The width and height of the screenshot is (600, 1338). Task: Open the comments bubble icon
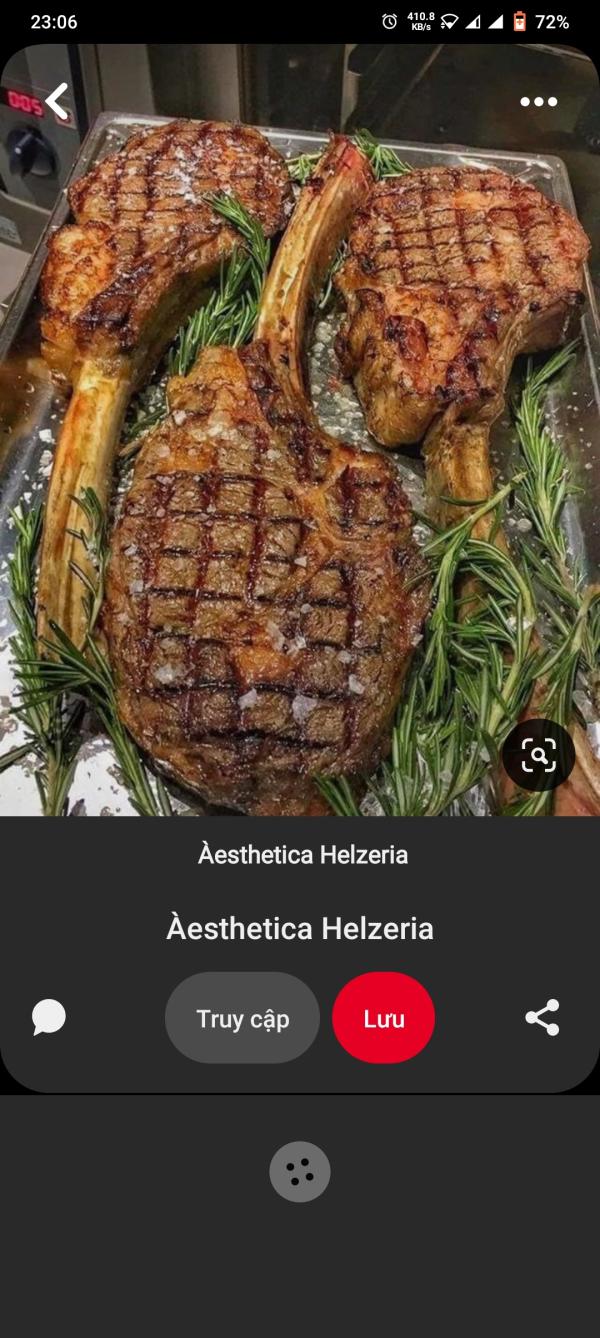click(x=48, y=1018)
